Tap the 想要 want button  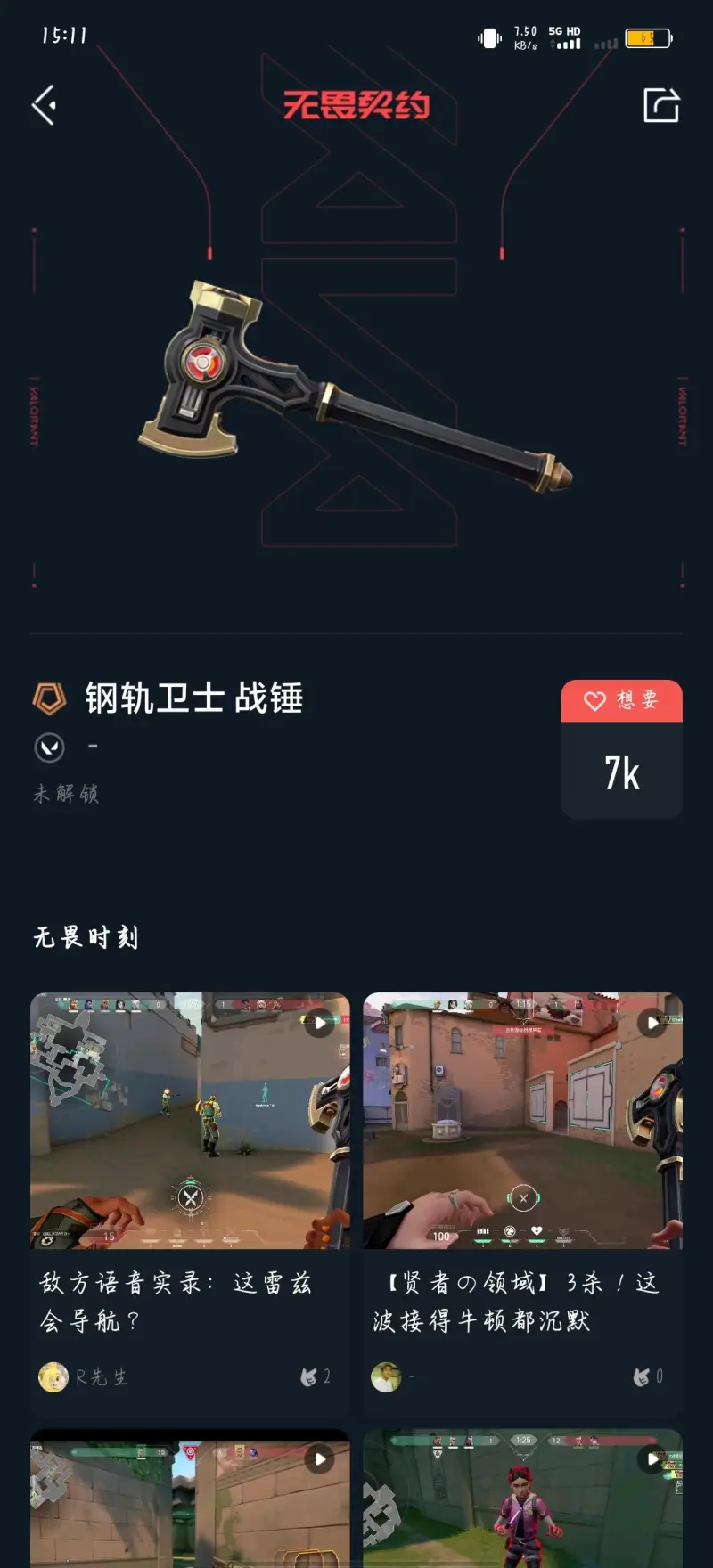point(621,701)
